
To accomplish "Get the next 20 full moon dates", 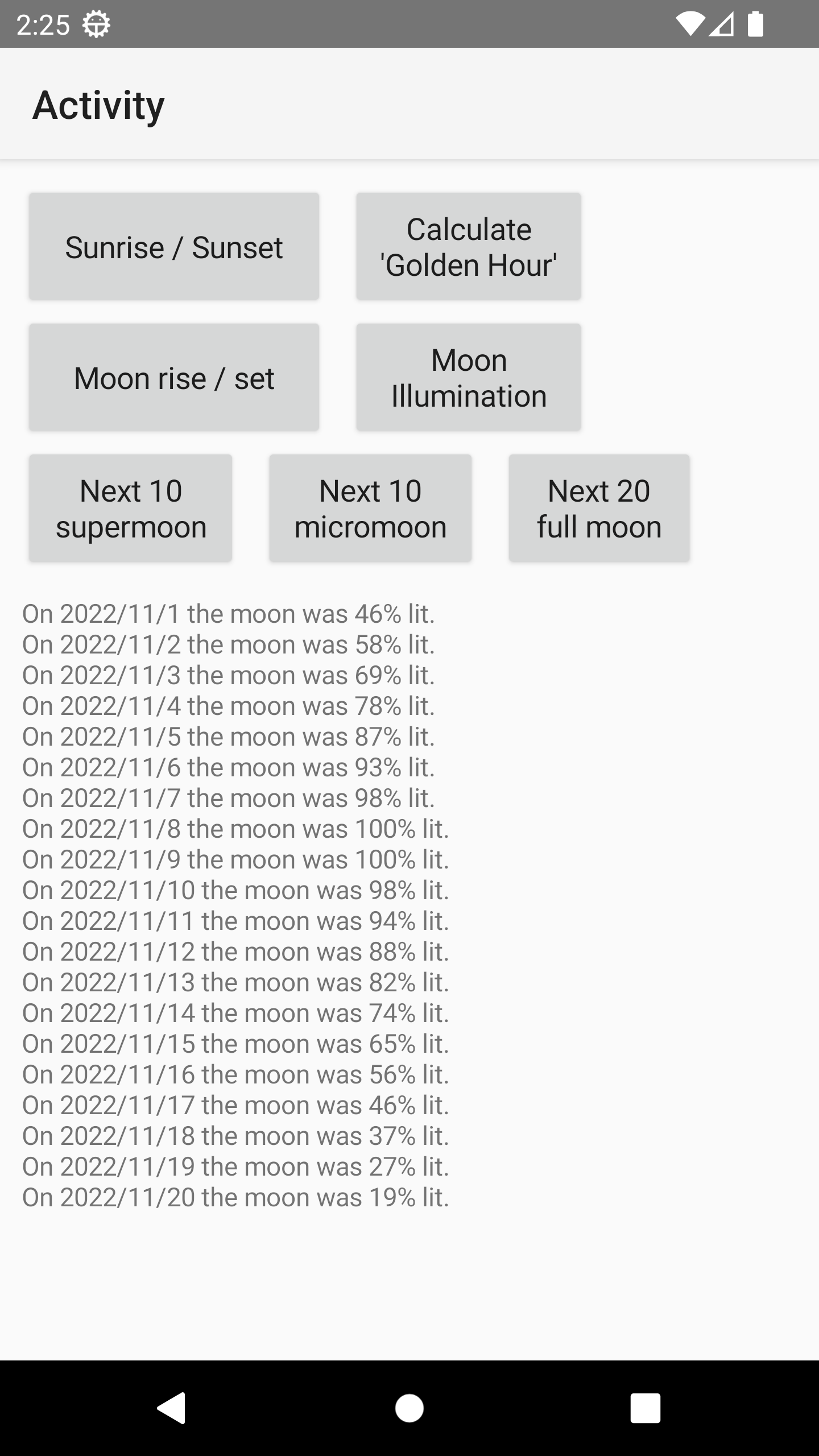I will (x=599, y=508).
